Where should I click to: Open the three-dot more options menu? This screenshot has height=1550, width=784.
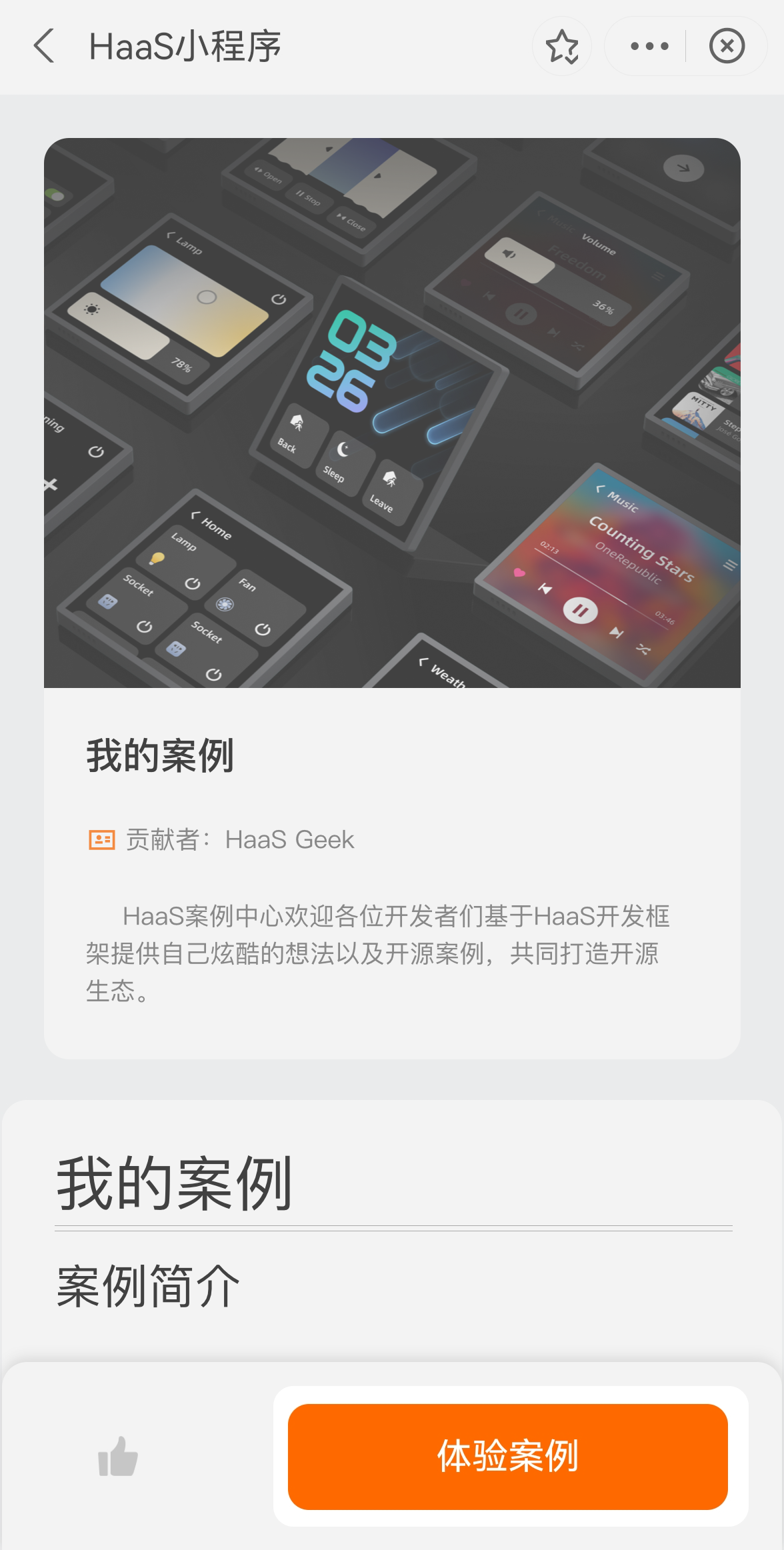pyautogui.click(x=649, y=47)
